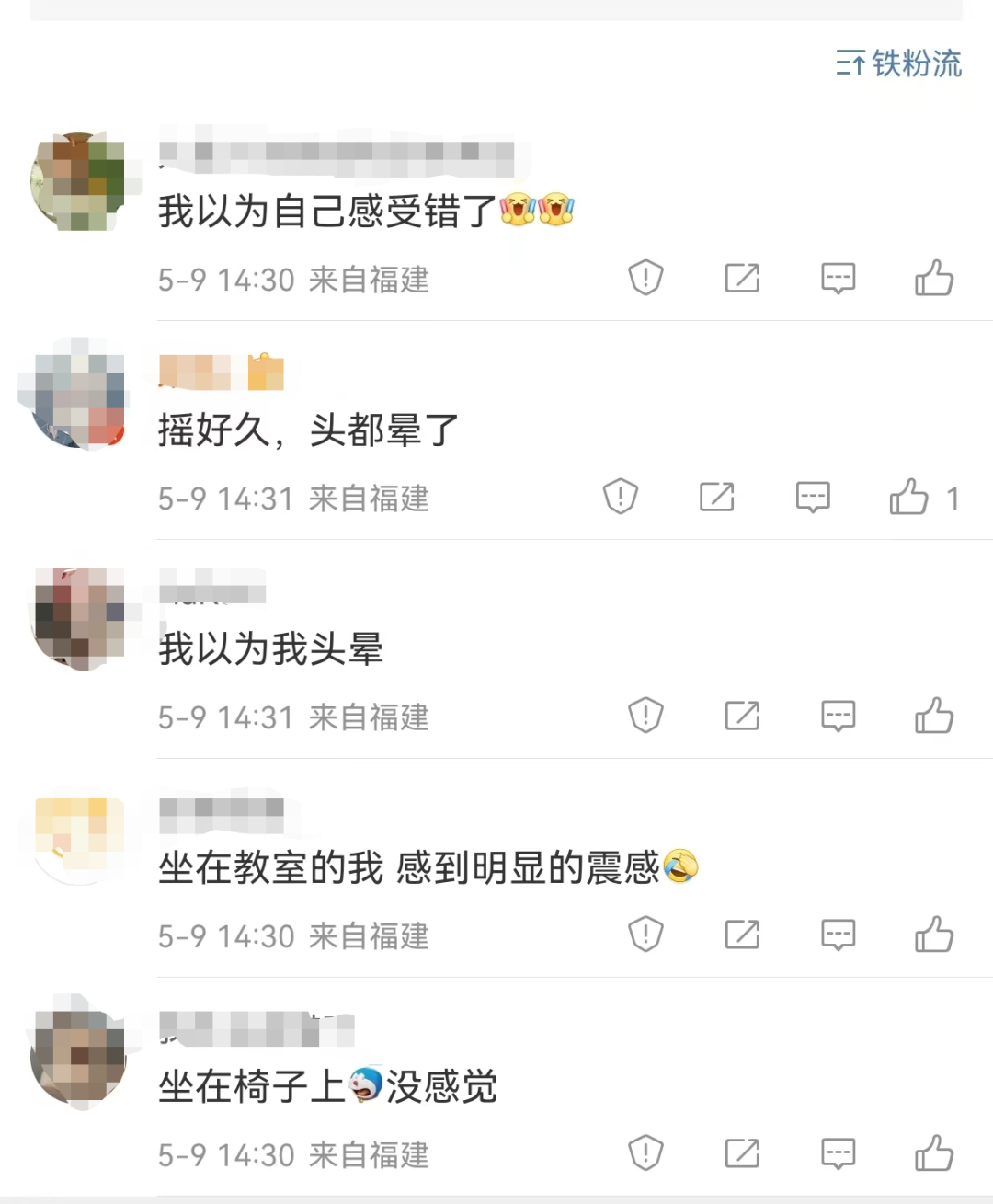Repost the comment 摇好久，头都晕了
This screenshot has height=1204, width=993.
[x=716, y=497]
